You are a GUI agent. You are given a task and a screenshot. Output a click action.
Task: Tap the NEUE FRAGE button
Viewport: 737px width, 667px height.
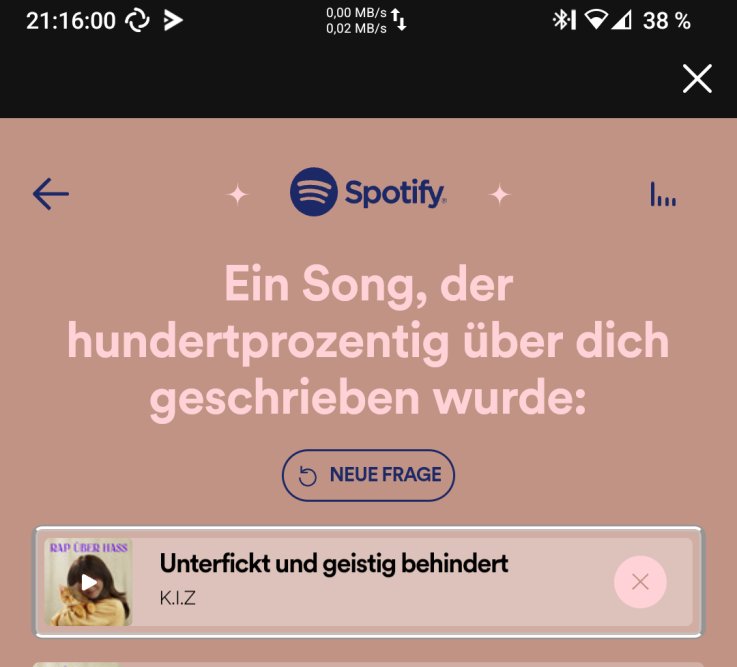[368, 475]
